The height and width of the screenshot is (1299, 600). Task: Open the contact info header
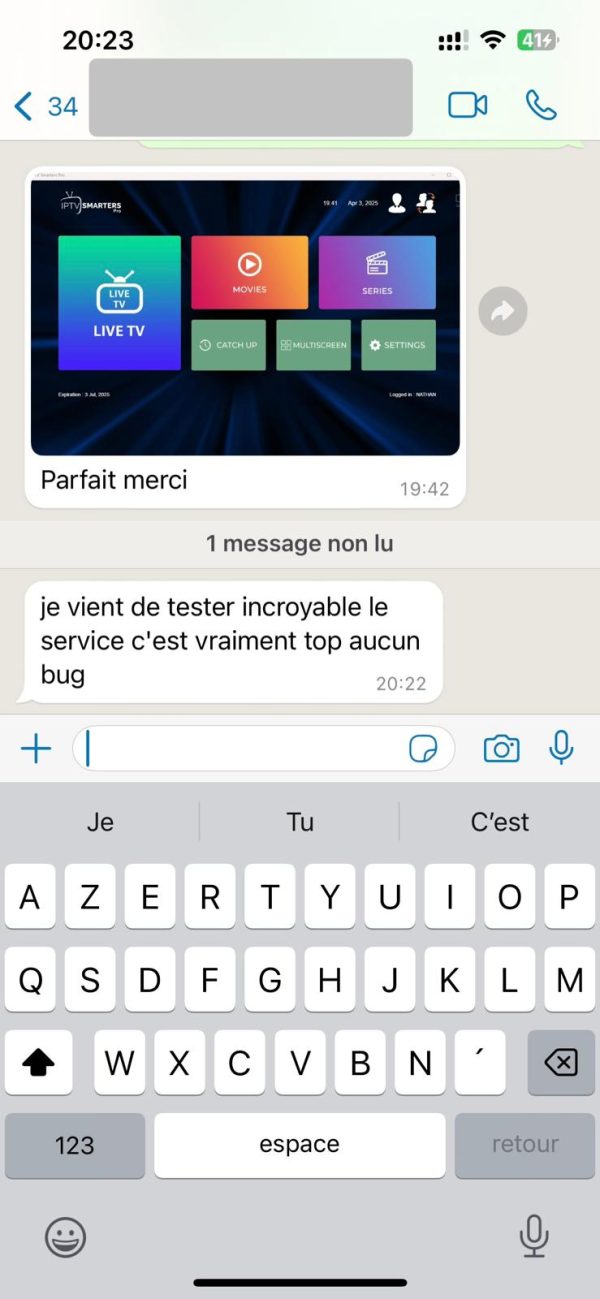point(250,98)
